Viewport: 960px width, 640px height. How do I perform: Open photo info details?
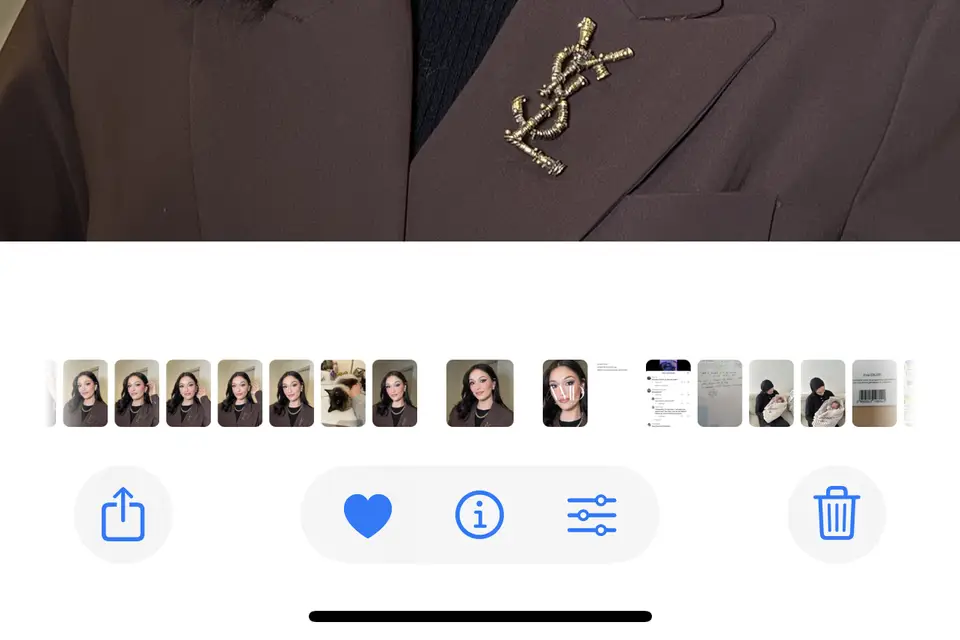480,515
